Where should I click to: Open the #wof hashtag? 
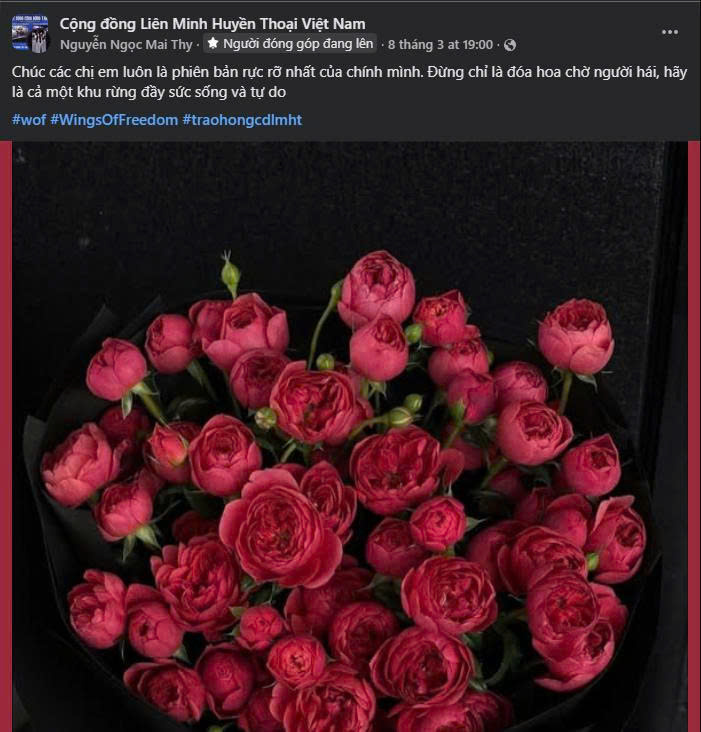pyautogui.click(x=28, y=120)
